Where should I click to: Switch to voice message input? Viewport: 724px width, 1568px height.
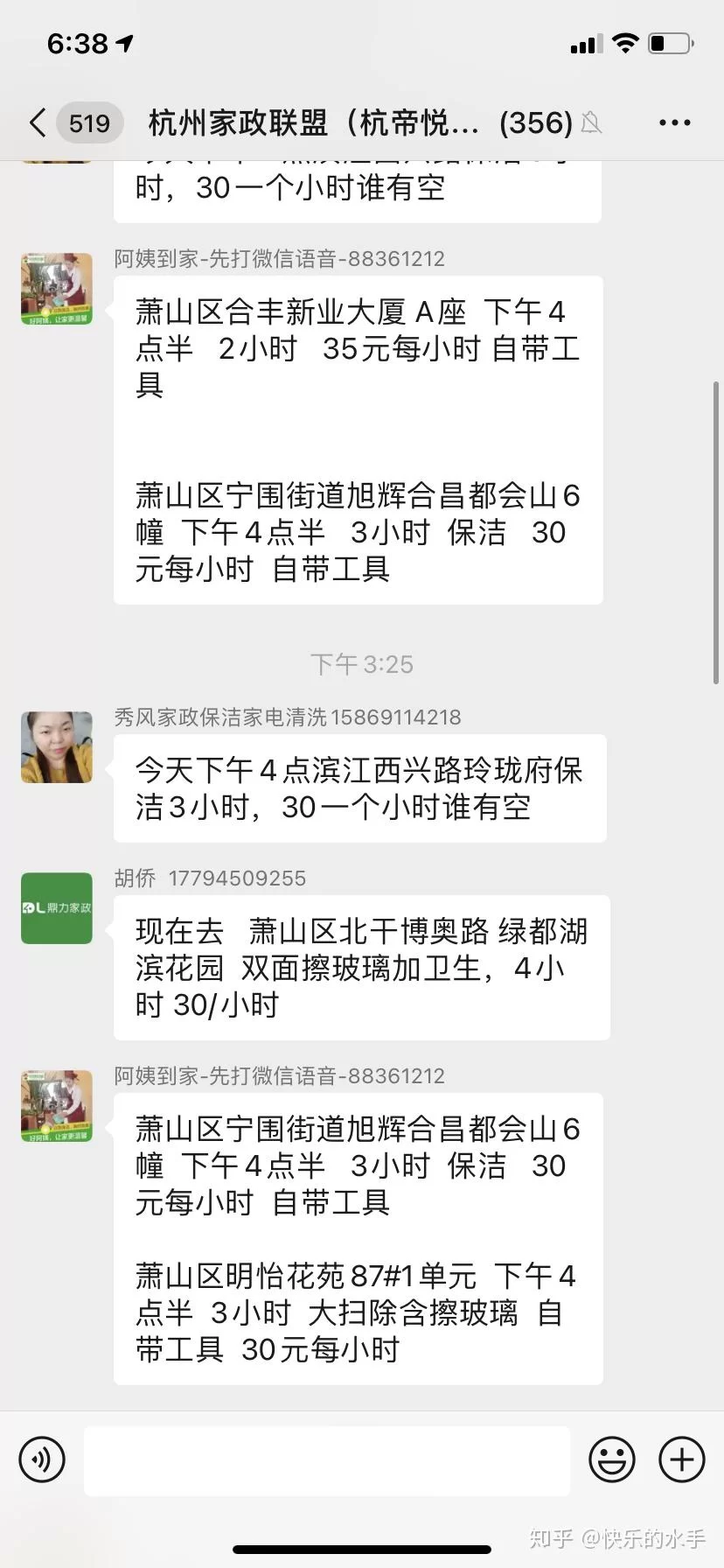point(42,1459)
